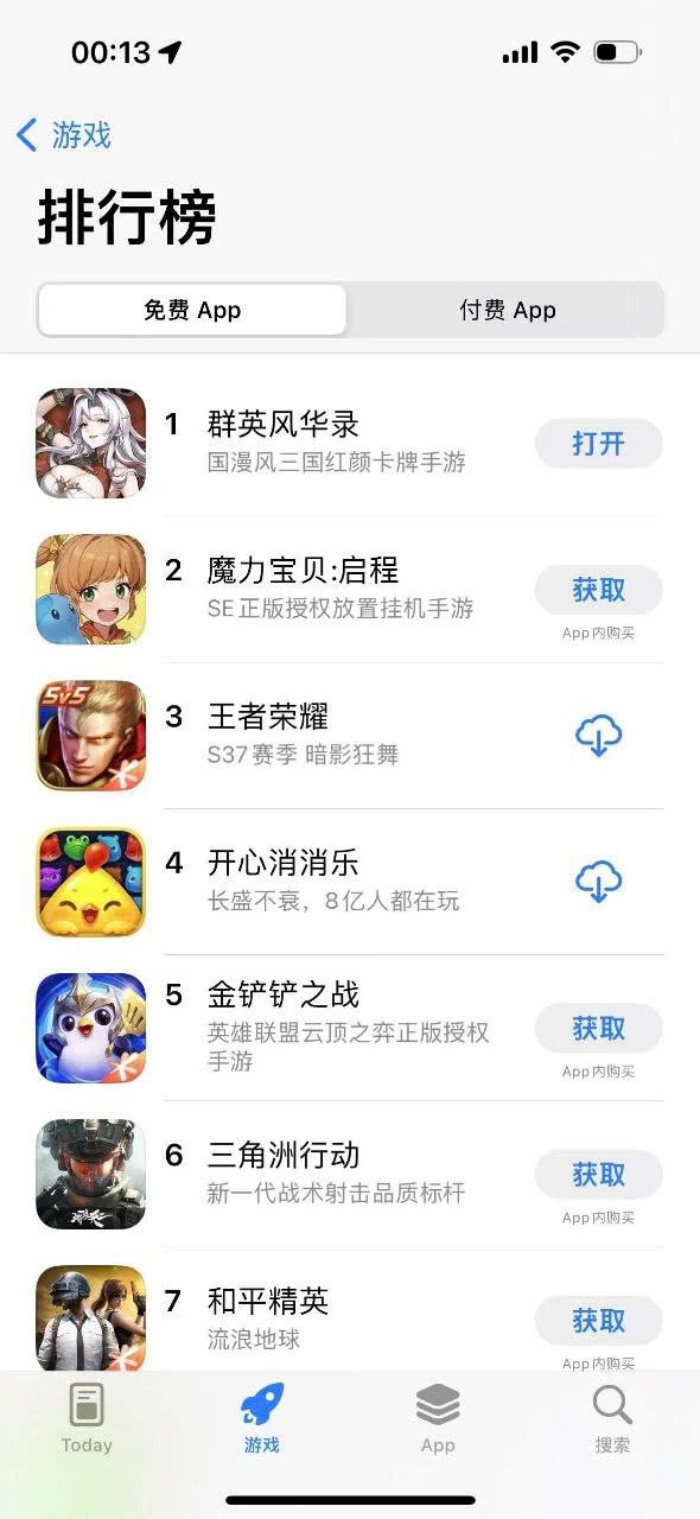Go back to 游戏

[64, 135]
